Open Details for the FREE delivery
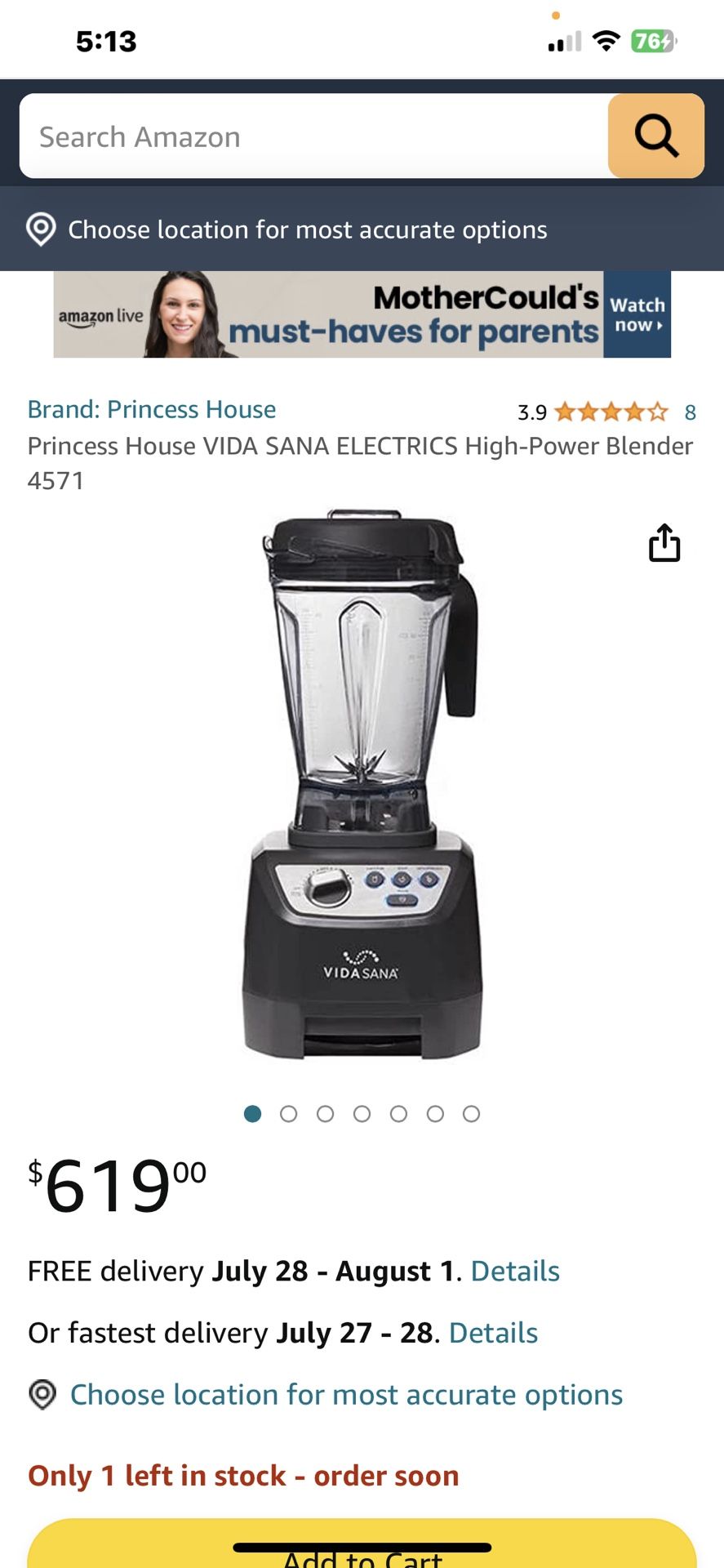This screenshot has height=1568, width=724. pyautogui.click(x=515, y=1272)
